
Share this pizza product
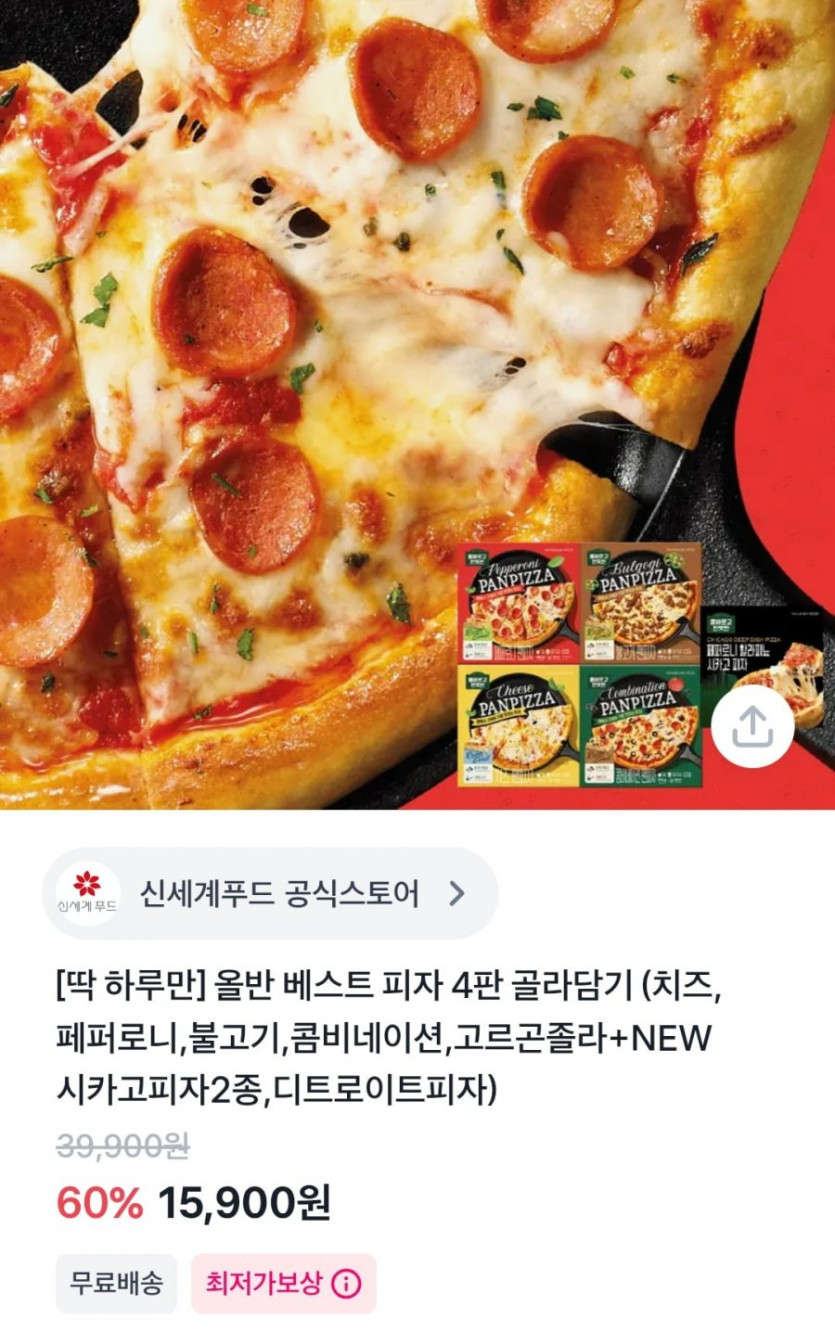click(x=753, y=727)
